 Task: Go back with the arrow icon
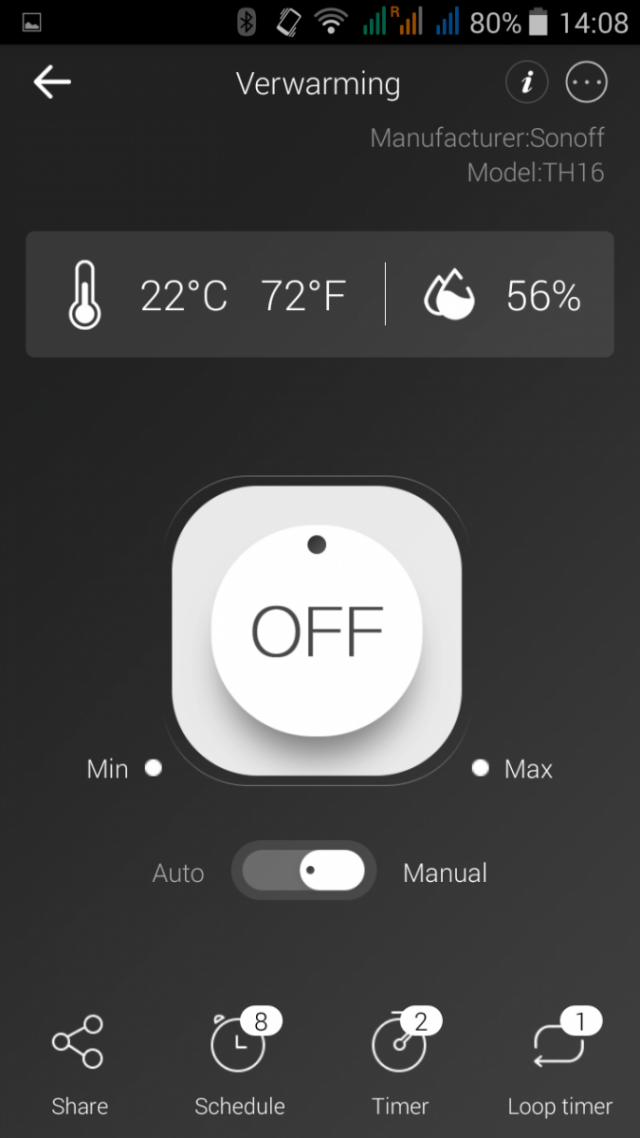click(x=52, y=83)
